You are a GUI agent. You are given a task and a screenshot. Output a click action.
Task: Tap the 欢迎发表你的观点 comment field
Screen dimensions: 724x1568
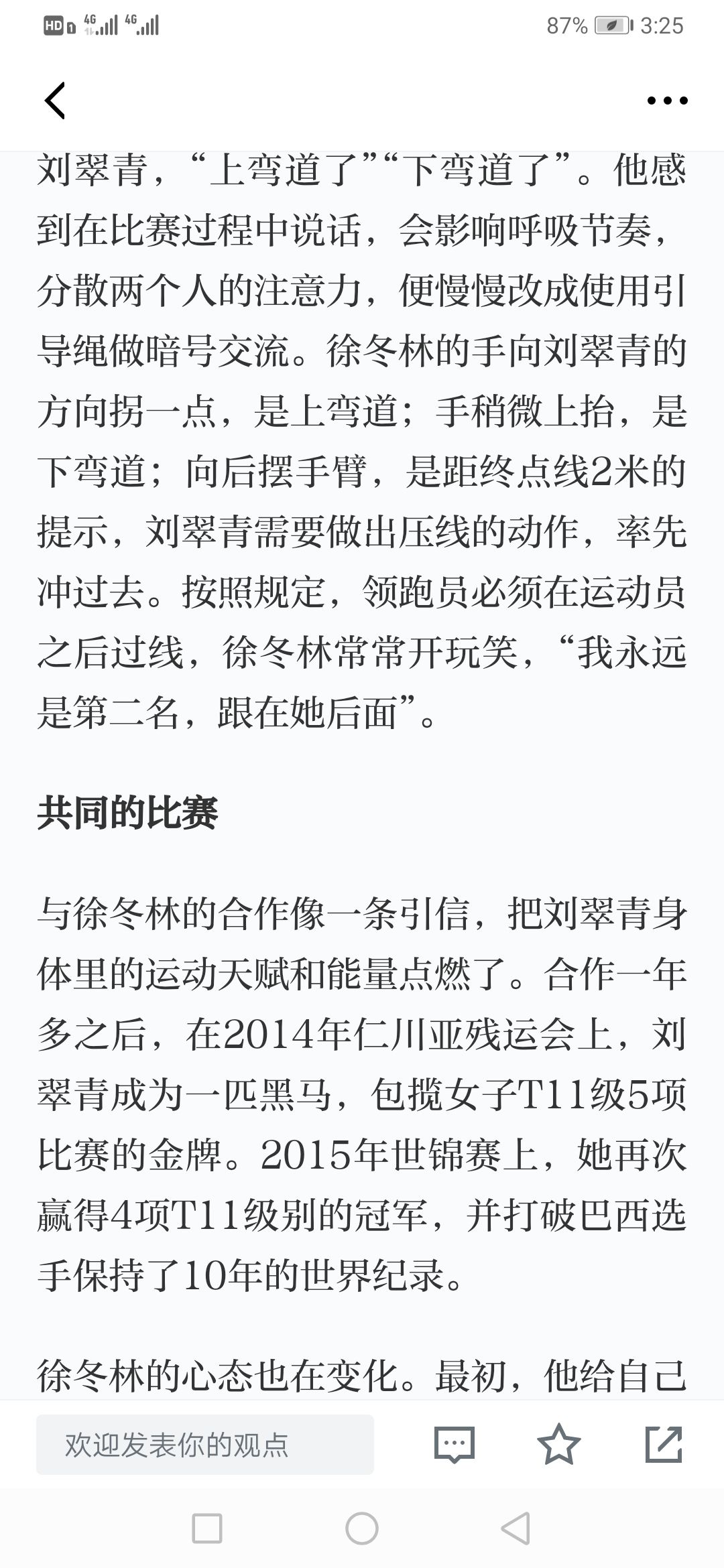204,1445
